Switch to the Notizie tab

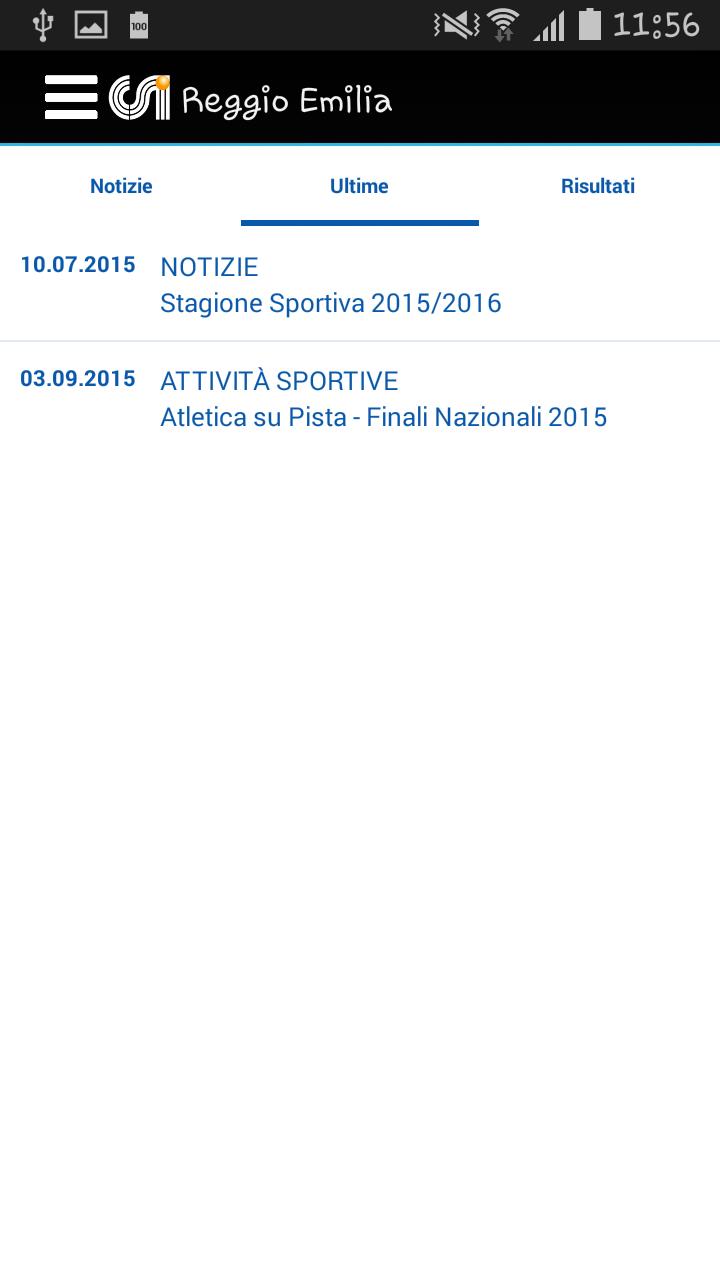tap(121, 186)
